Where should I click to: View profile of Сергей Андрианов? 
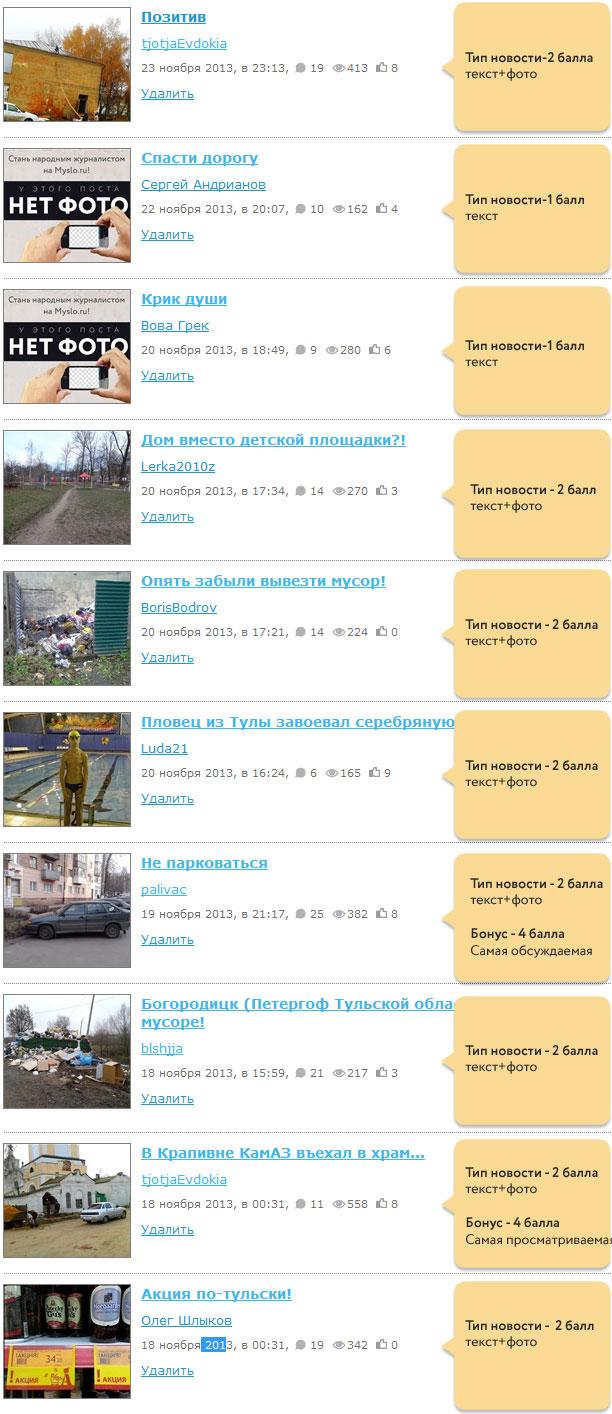[x=203, y=185]
